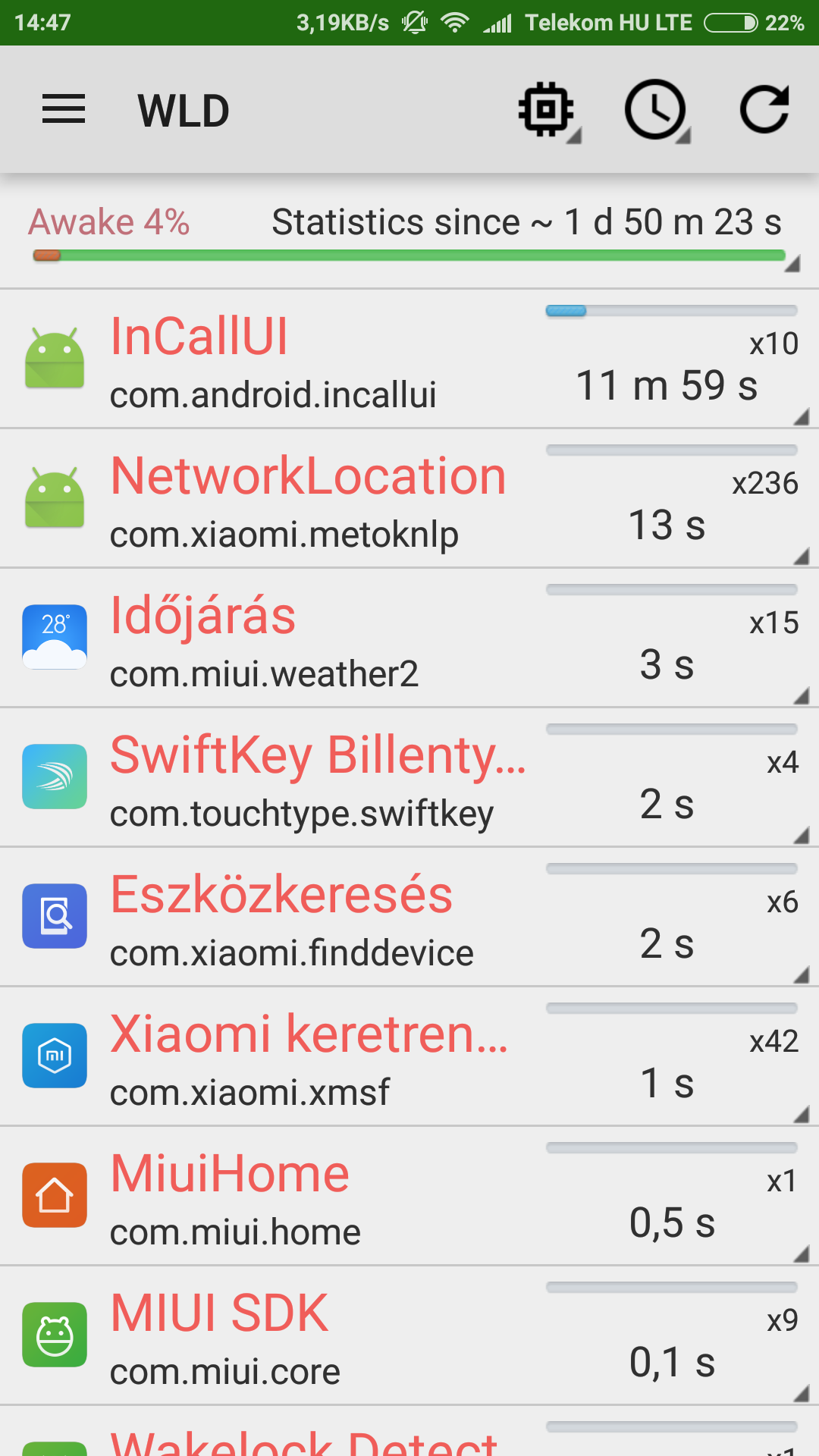Screen dimensions: 819x1456
Task: Select the MIUI SDK entry
Action: click(409, 1335)
